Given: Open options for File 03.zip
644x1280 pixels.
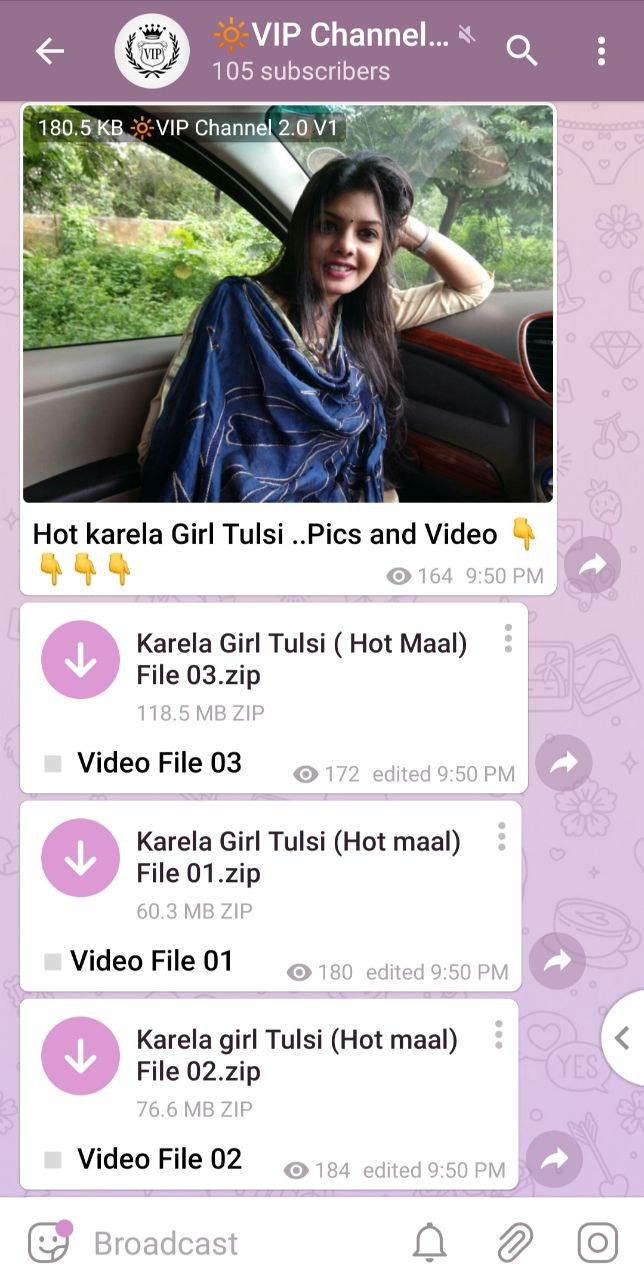Looking at the screenshot, I should [x=508, y=638].
